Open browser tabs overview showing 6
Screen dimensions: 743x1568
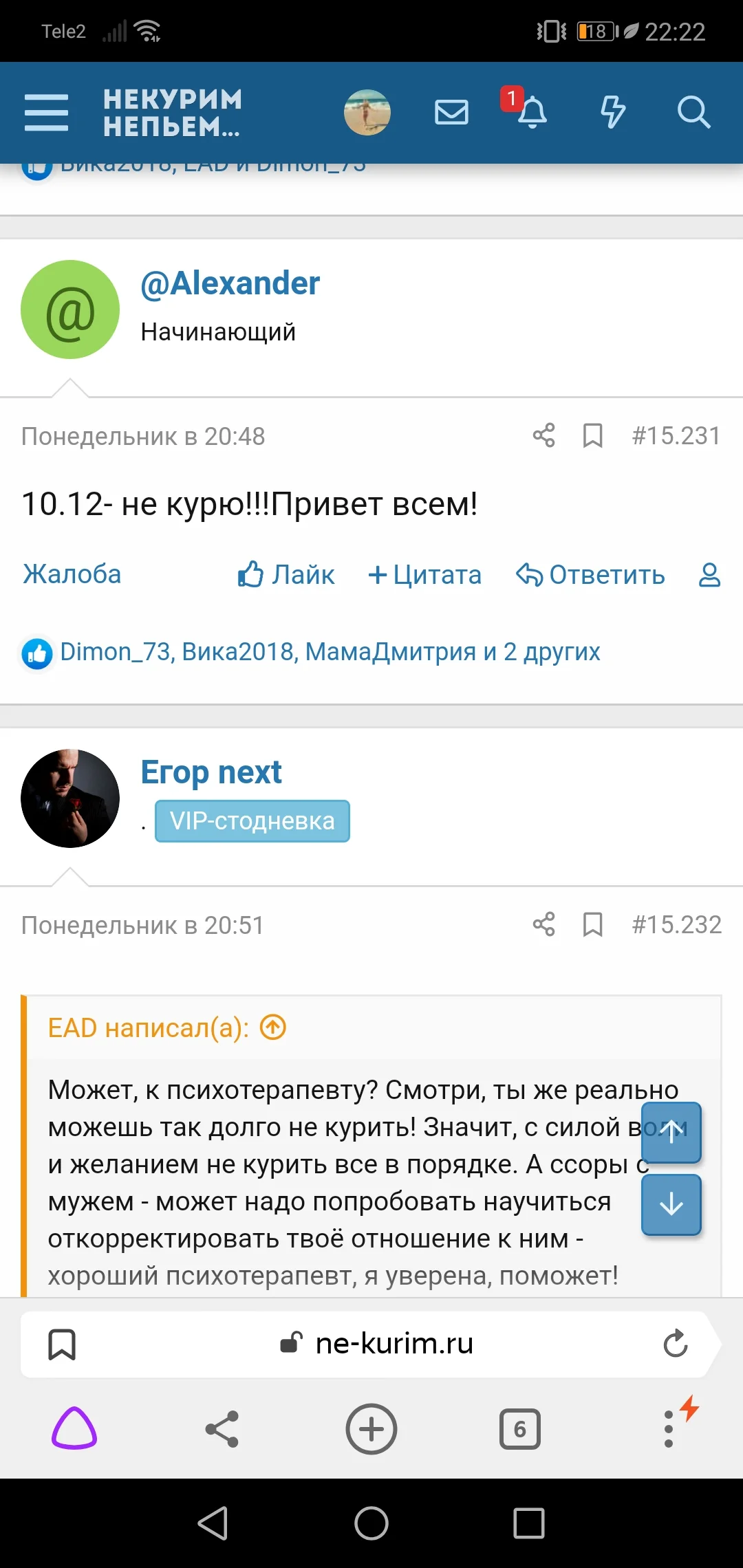519,1429
